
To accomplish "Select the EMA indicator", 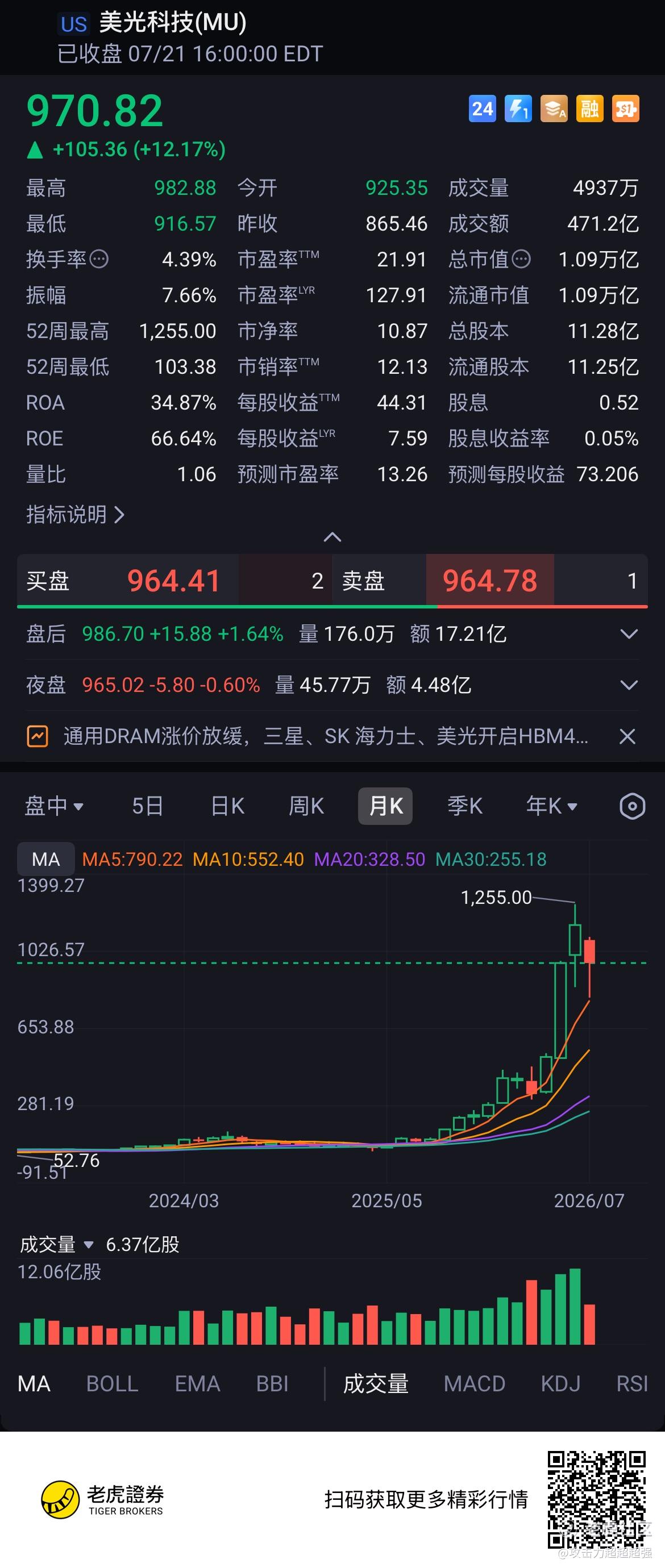I will click(197, 1383).
